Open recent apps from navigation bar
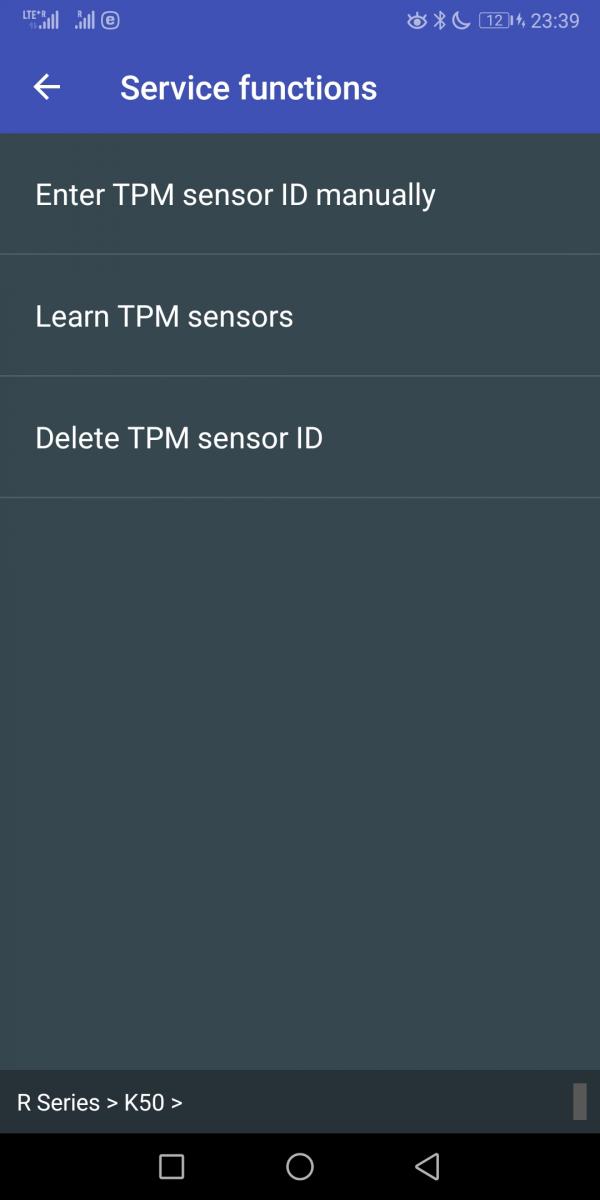This screenshot has width=600, height=1200. coord(172,1166)
